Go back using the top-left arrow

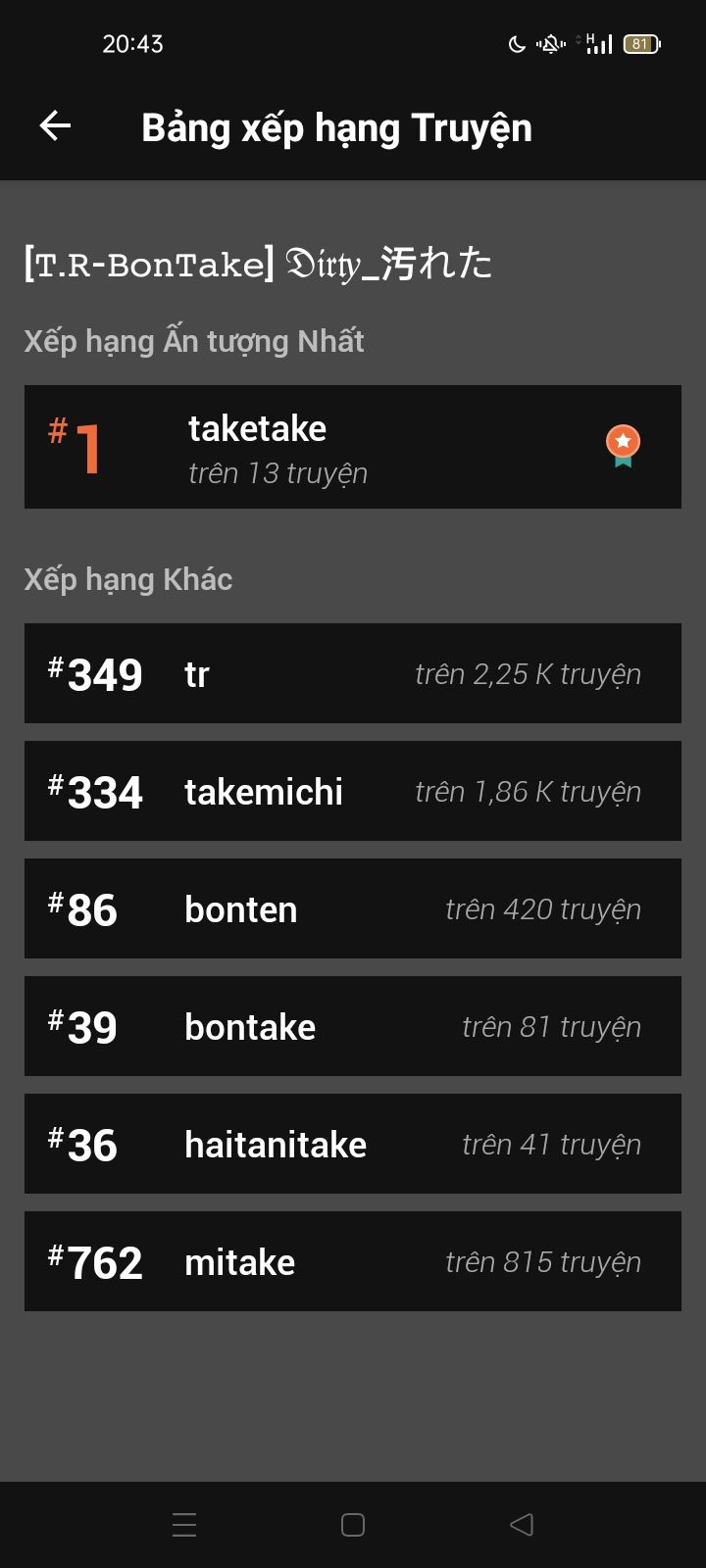click(55, 126)
